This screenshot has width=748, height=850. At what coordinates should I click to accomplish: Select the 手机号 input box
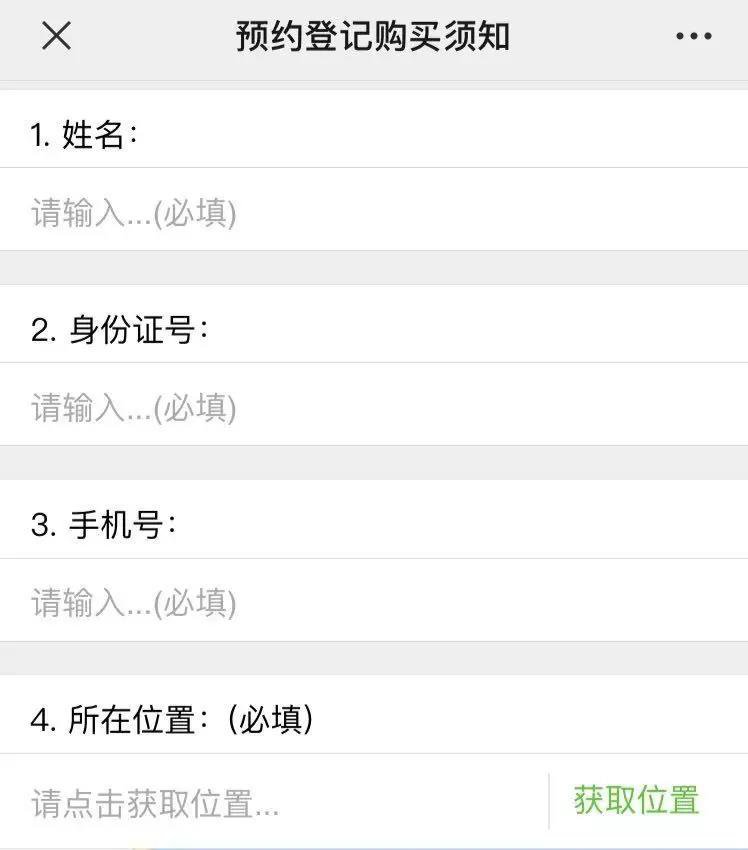373,602
